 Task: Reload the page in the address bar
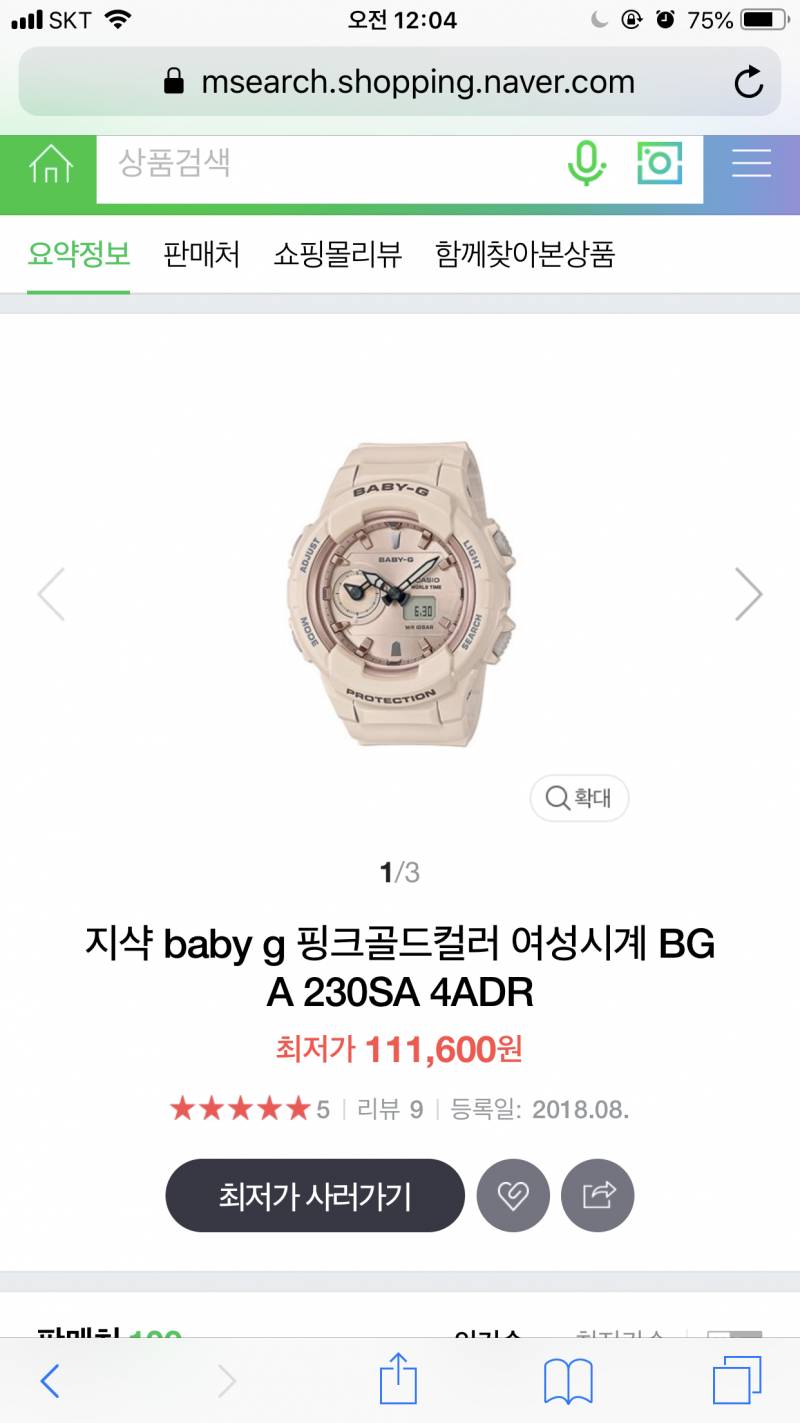(x=748, y=82)
